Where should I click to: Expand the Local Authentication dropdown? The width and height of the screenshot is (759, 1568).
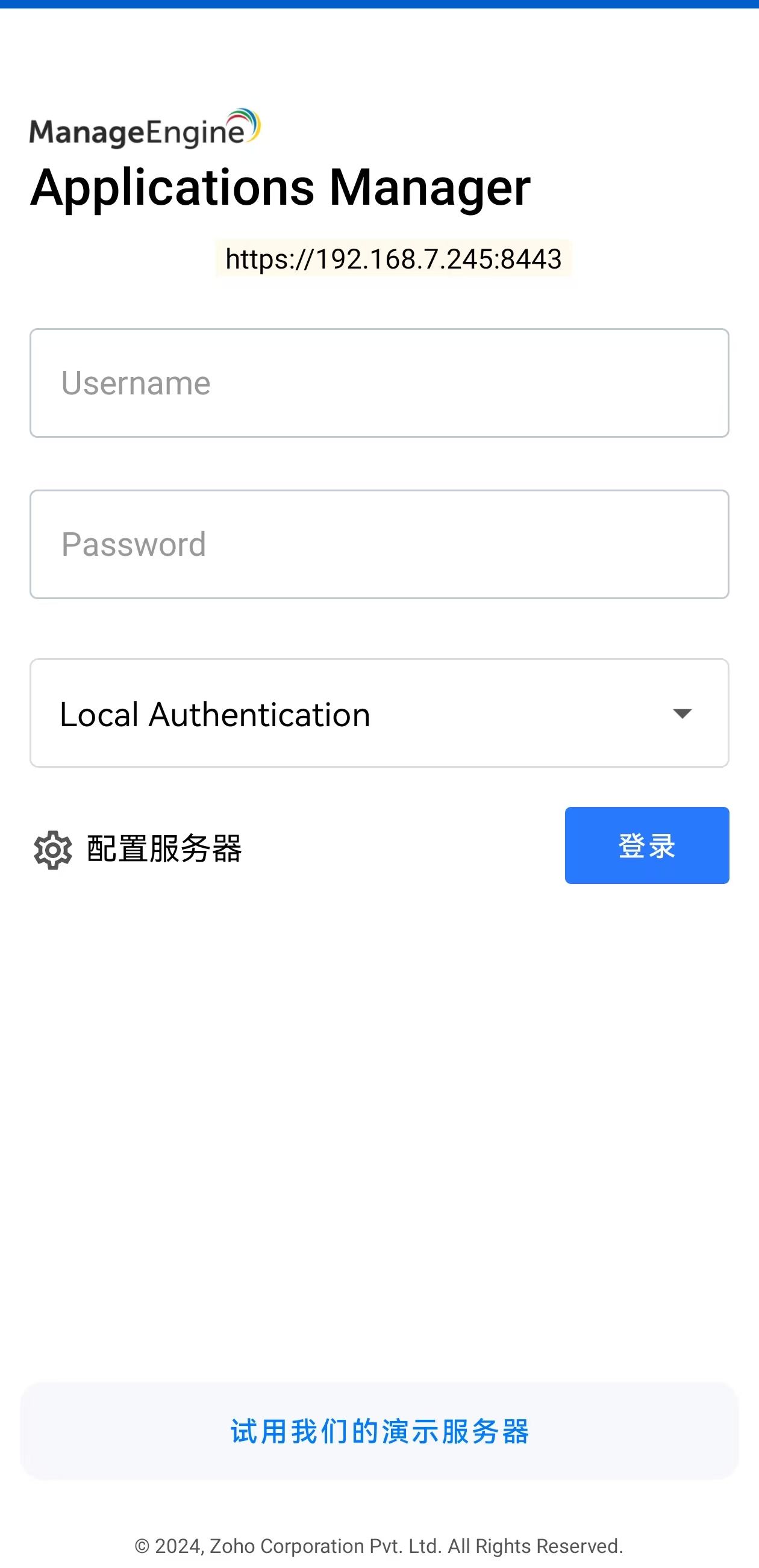click(x=379, y=713)
